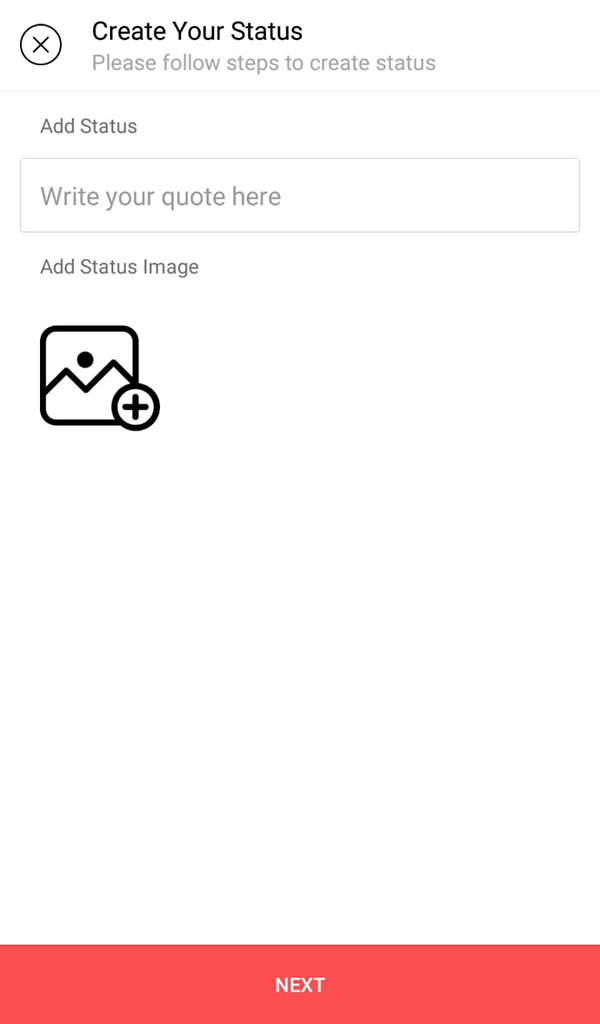Tap the Write your quote here field
Screen dimensions: 600x1024
click(x=300, y=195)
